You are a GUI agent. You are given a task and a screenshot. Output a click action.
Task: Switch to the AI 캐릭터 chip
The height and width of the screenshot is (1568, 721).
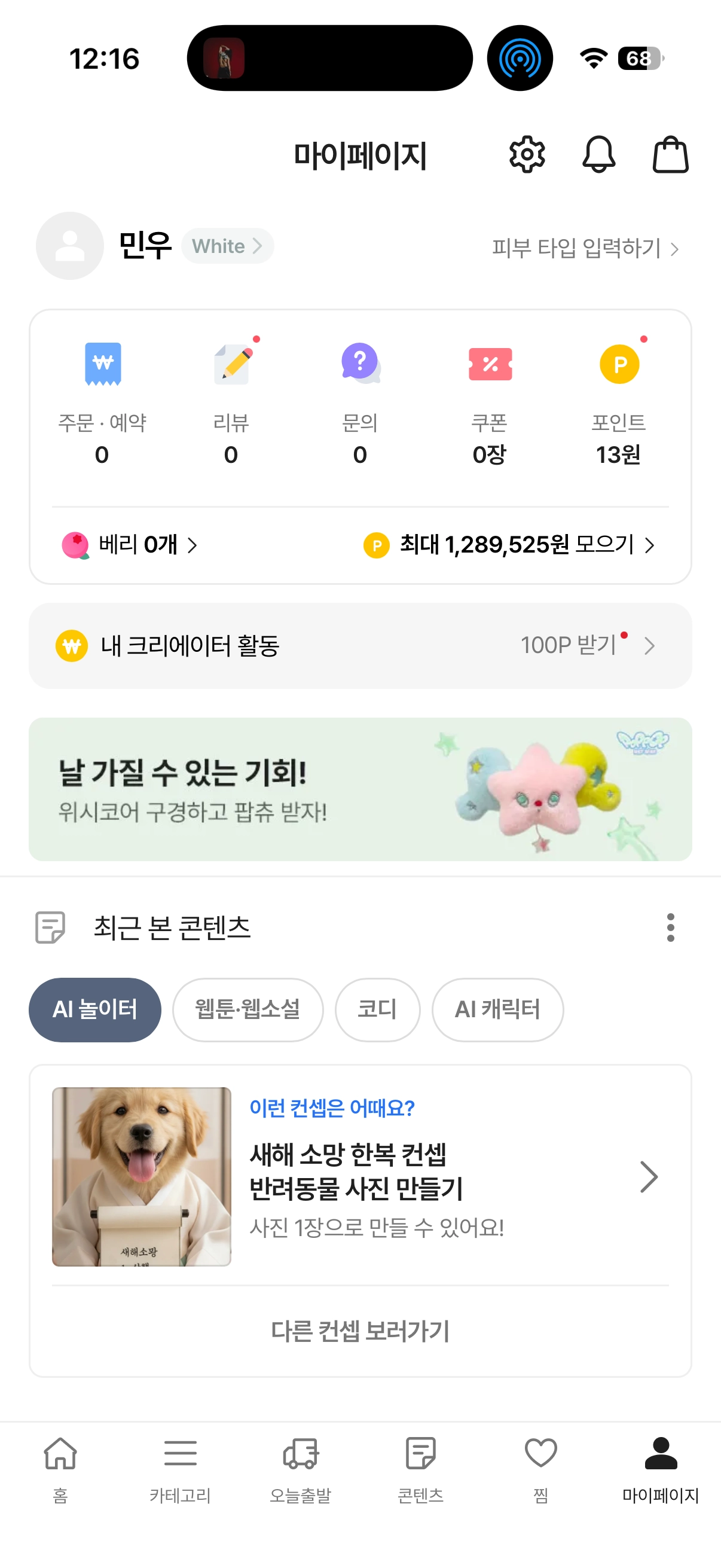click(x=497, y=1010)
